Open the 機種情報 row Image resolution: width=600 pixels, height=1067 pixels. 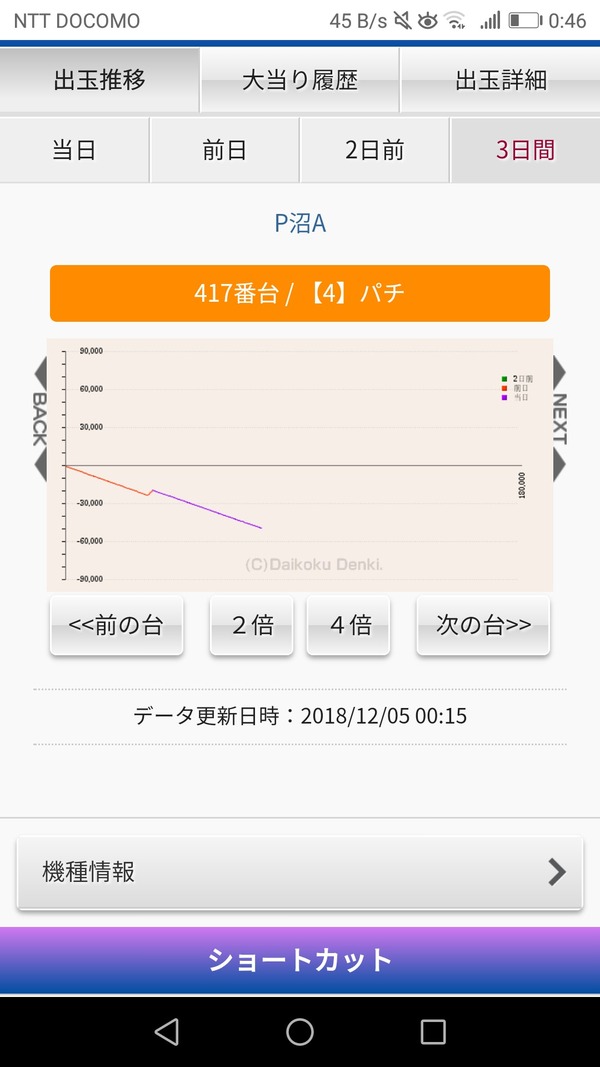tap(300, 872)
